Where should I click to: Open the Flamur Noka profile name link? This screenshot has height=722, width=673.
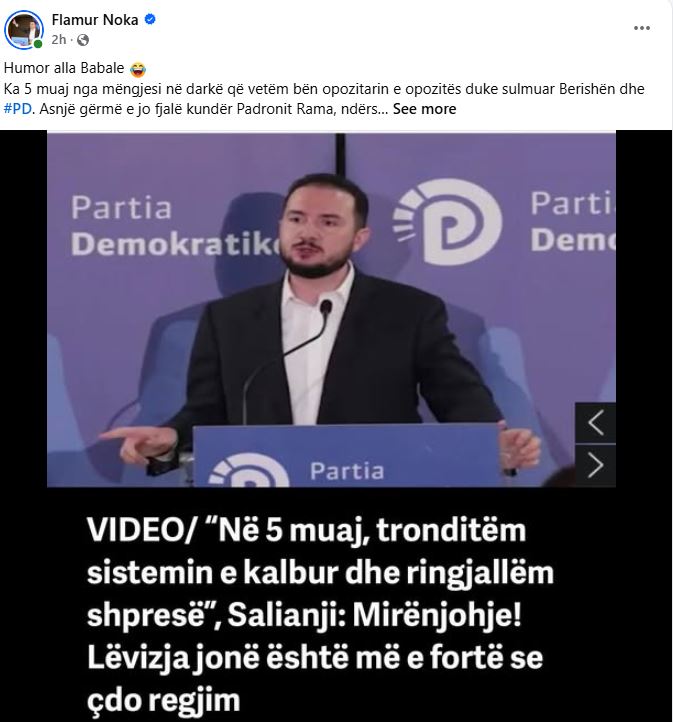95,20
